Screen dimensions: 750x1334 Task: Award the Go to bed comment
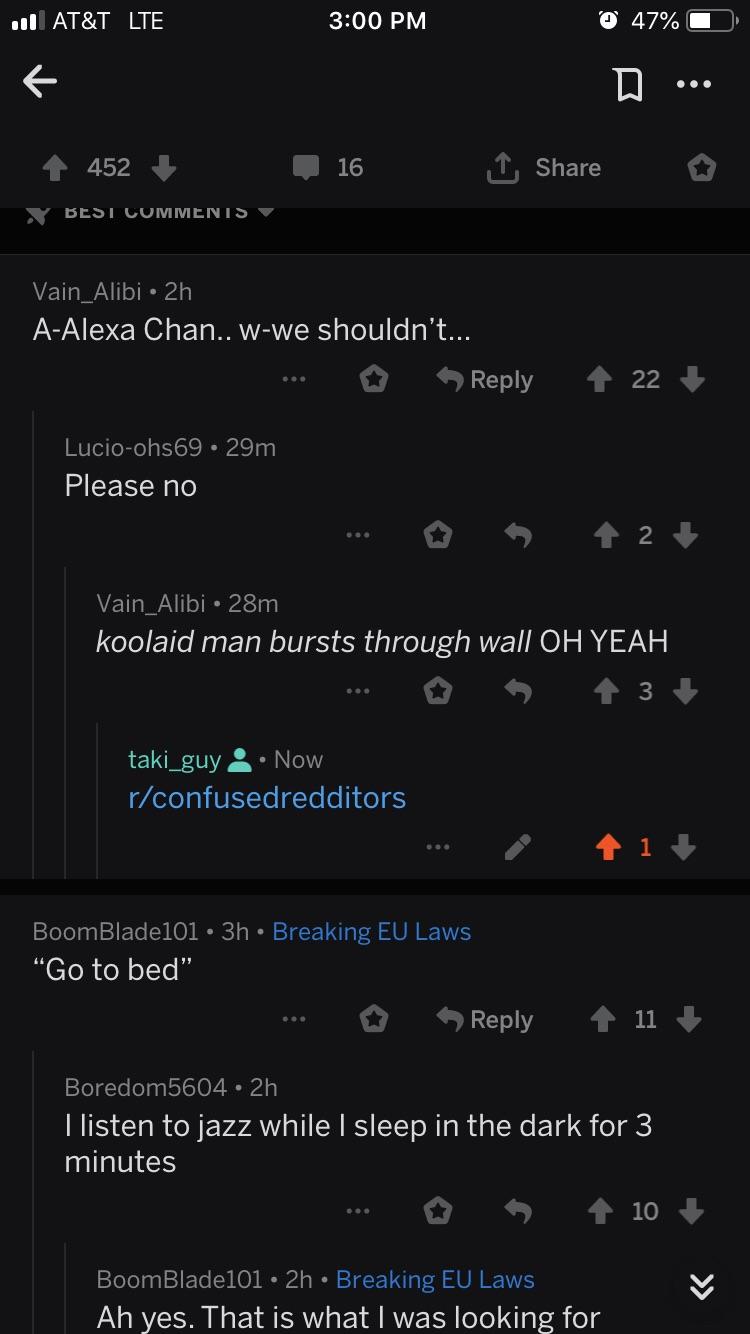(374, 1020)
